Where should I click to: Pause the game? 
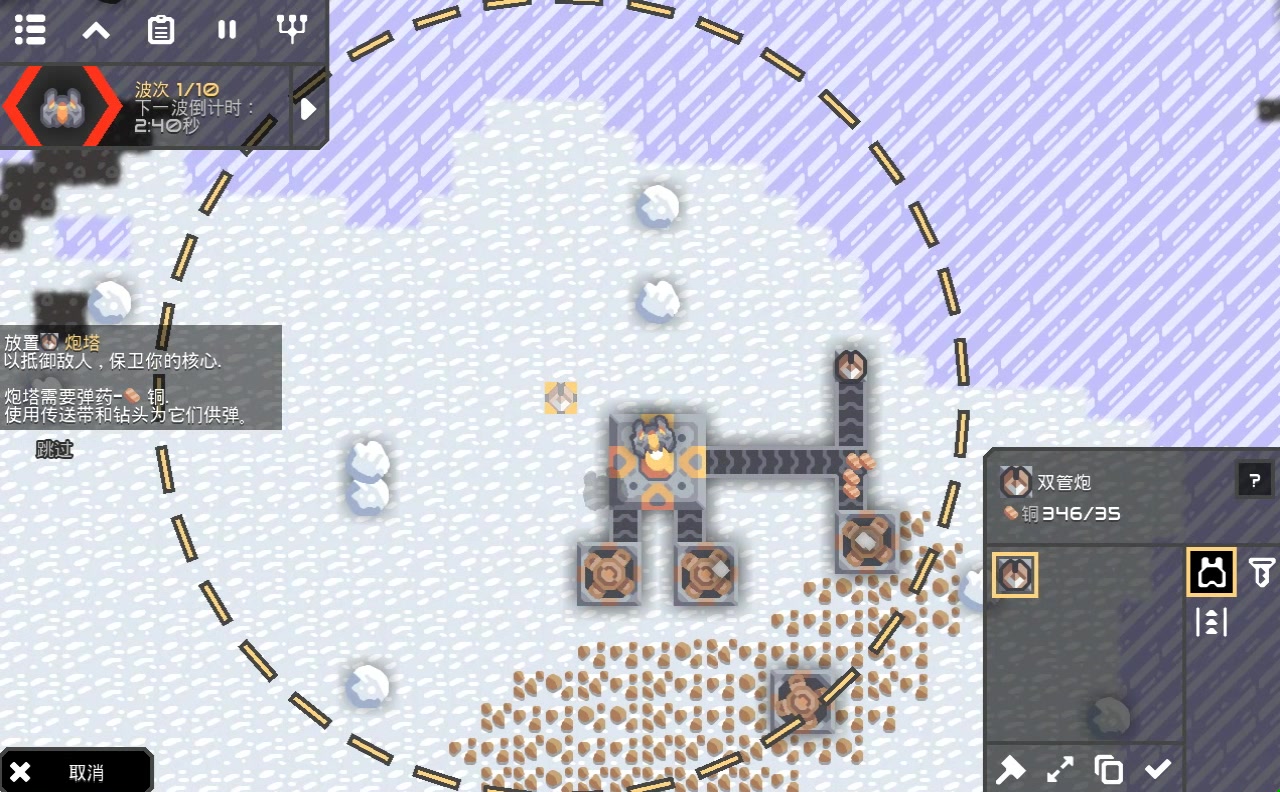coord(227,29)
